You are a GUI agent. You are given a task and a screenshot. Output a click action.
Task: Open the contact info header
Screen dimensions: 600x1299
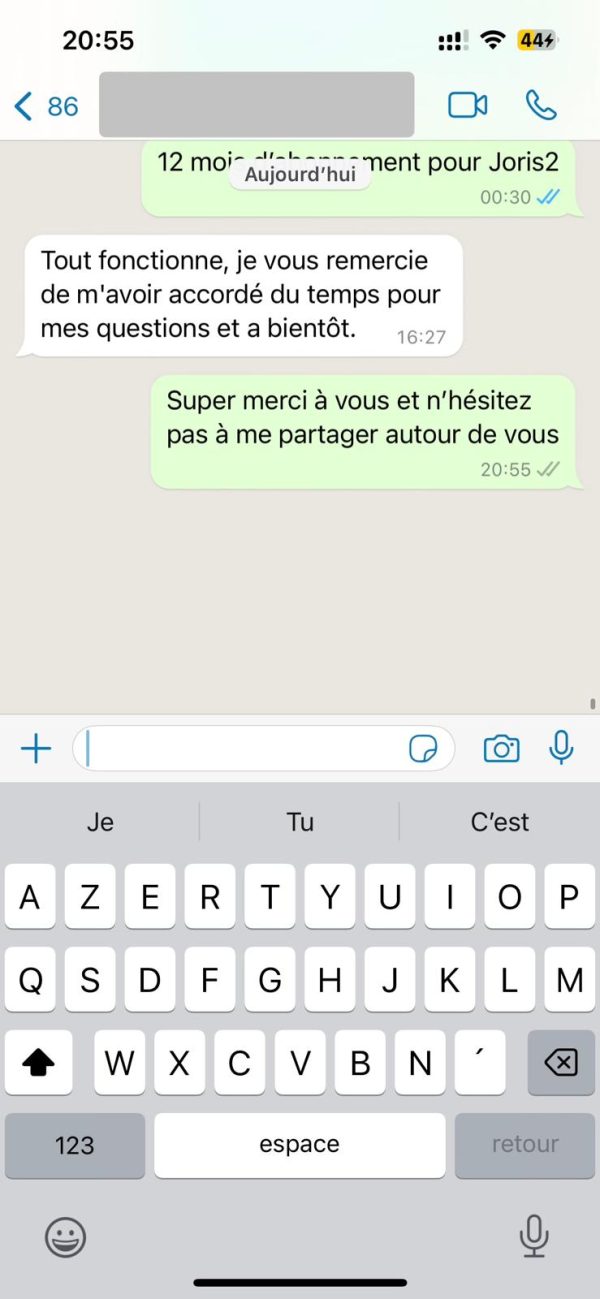[256, 104]
